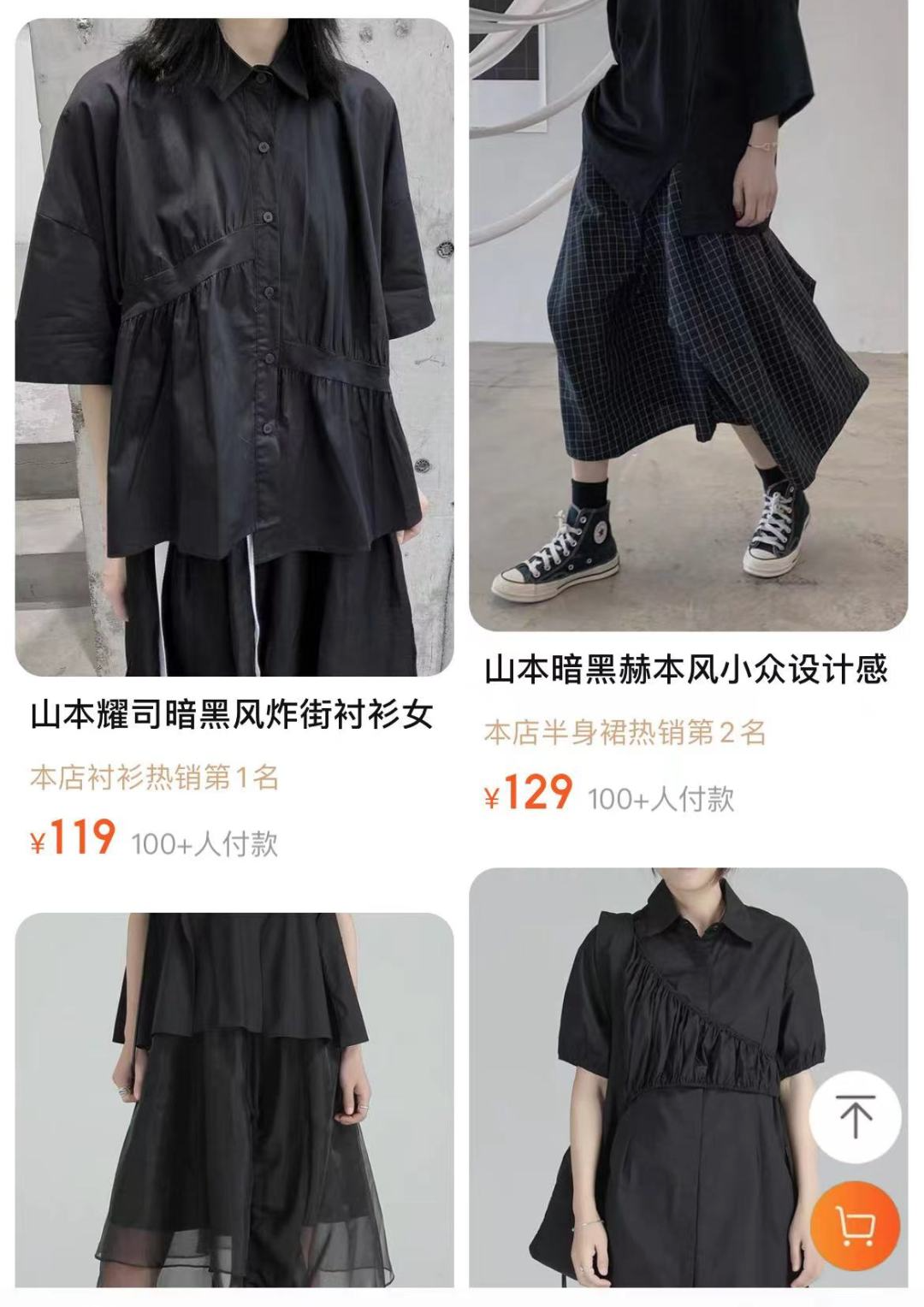The image size is (924, 1307).
Task: Jump back to top of the list
Action: (x=855, y=1114)
